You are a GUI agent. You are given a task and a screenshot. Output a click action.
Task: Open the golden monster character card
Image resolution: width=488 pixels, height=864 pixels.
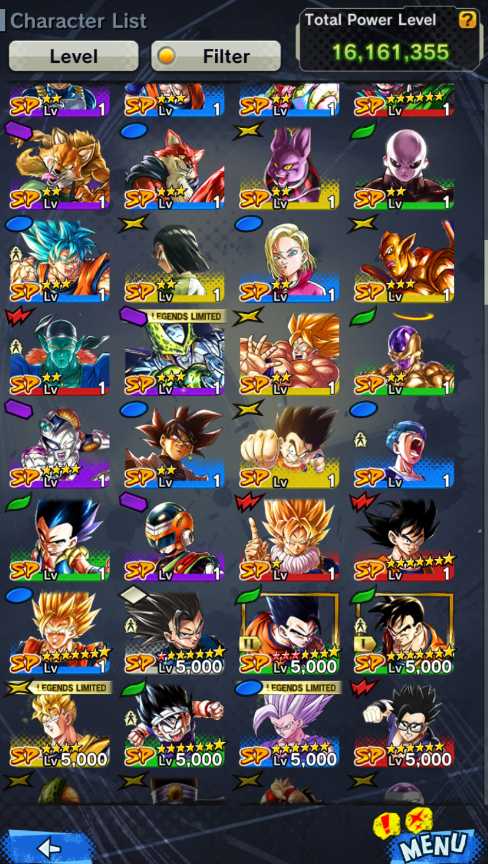point(404,260)
